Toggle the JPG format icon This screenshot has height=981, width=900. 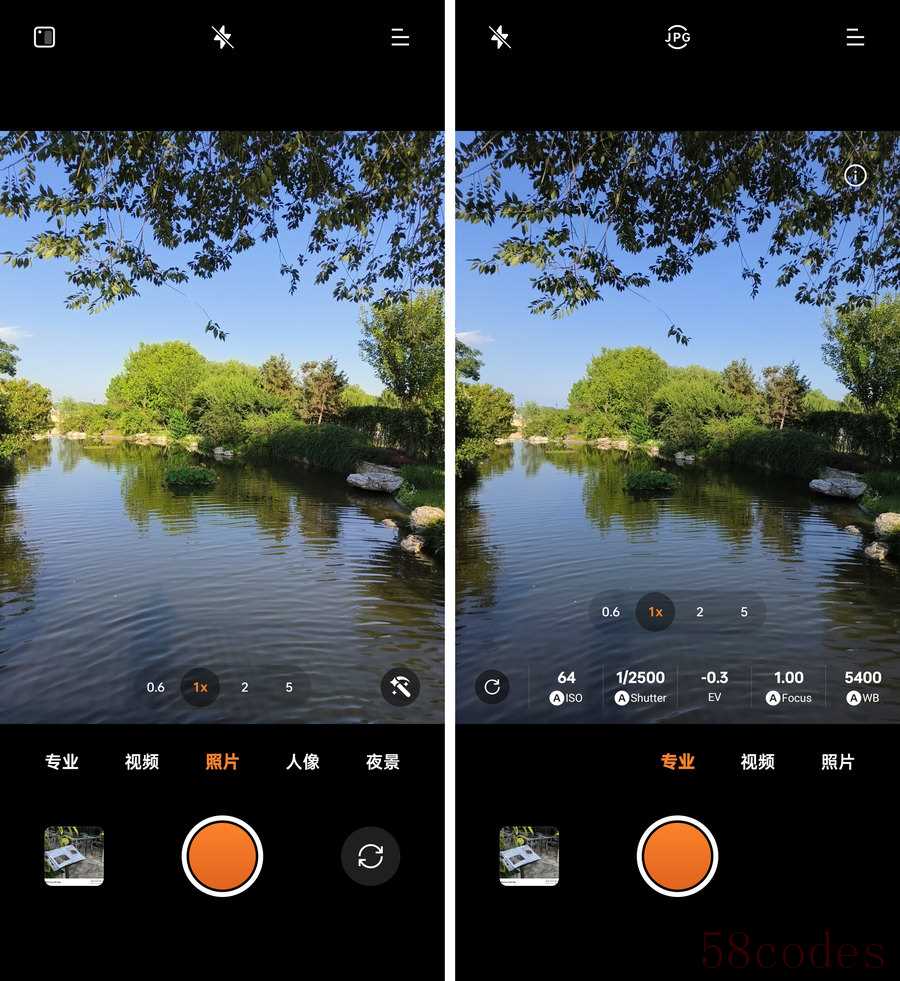pyautogui.click(x=678, y=38)
